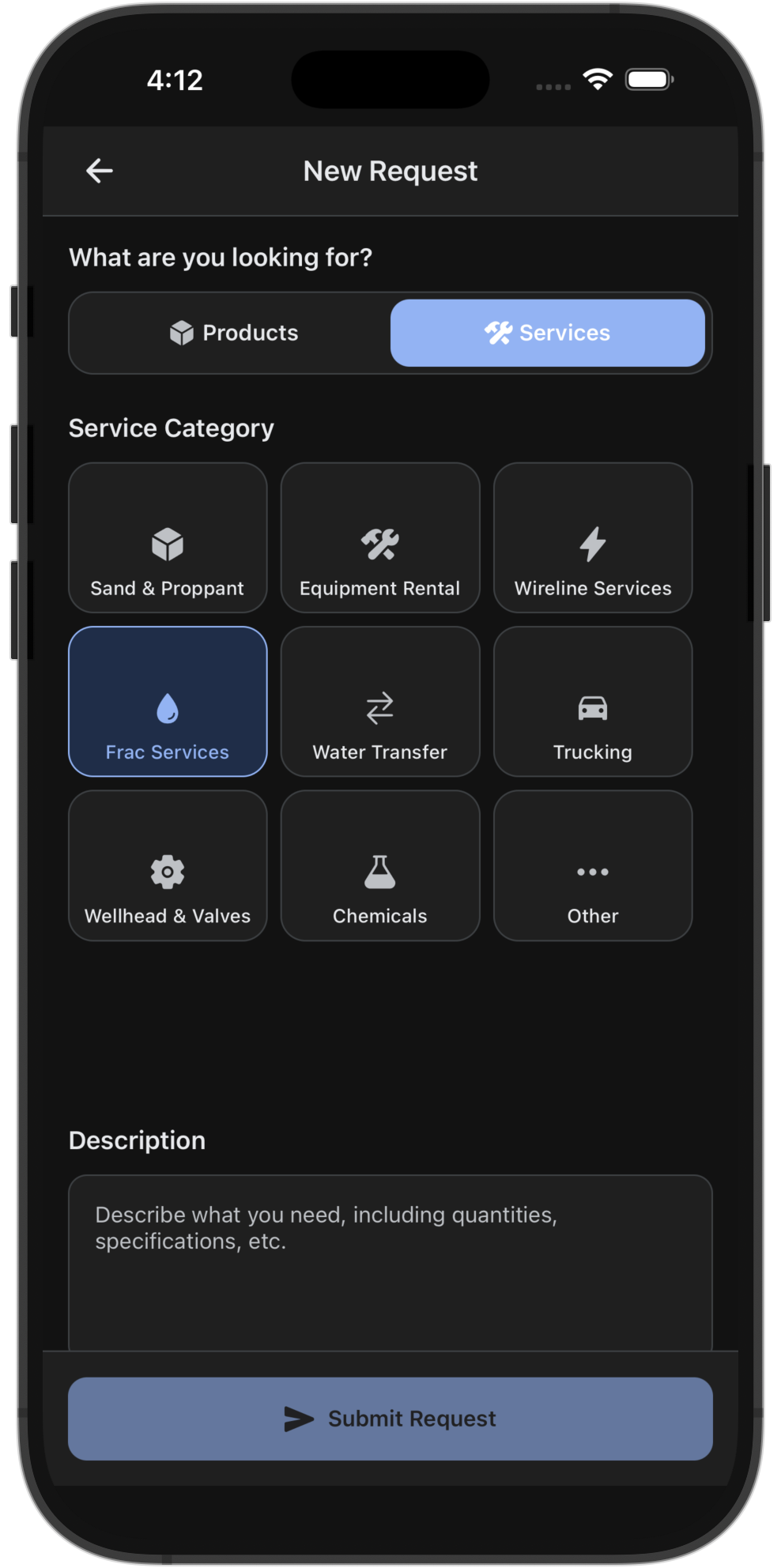This screenshot has width=781, height=1568.
Task: Select the Other category
Action: [593, 865]
